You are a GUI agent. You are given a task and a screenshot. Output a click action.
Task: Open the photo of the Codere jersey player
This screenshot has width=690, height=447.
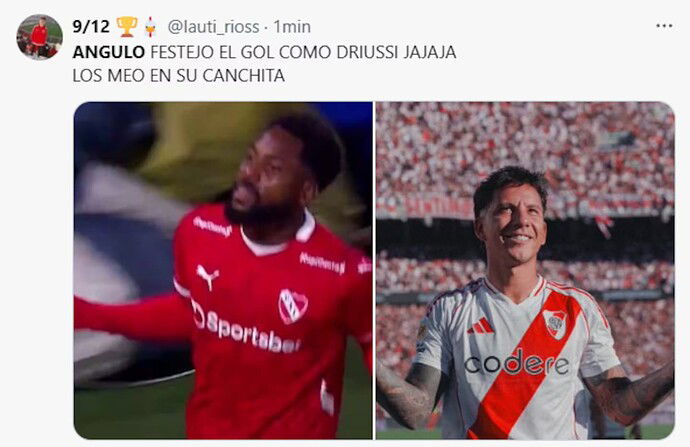pyautogui.click(x=525, y=270)
